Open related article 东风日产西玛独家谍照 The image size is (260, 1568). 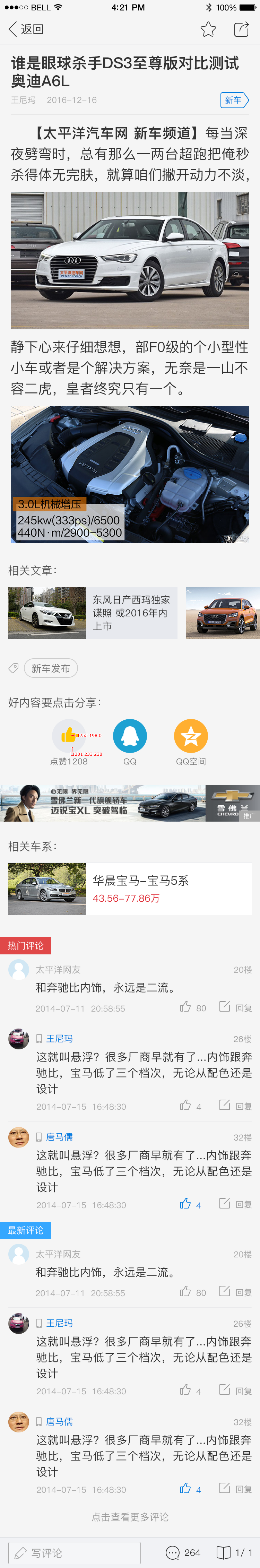(93, 612)
